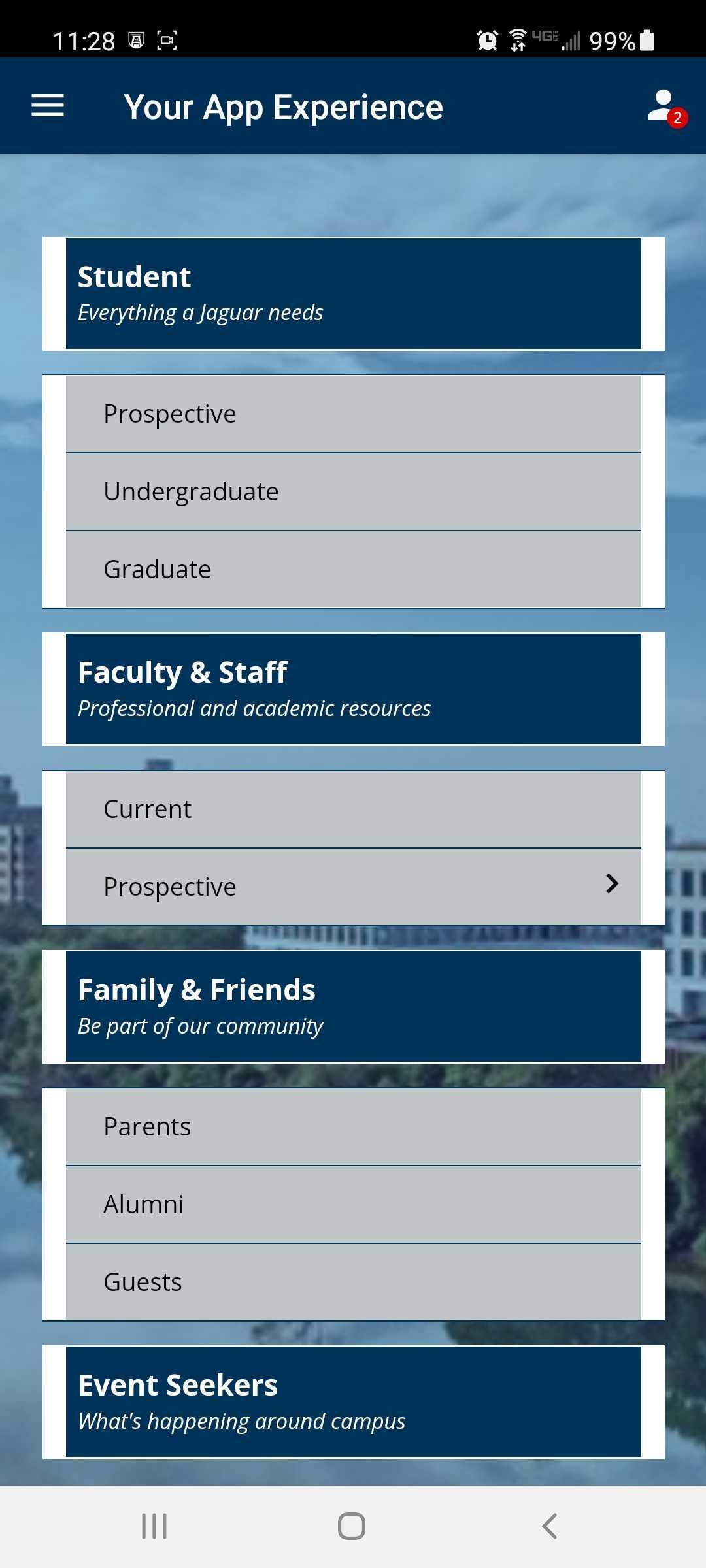Choose Current under Faculty & Staff

353,809
